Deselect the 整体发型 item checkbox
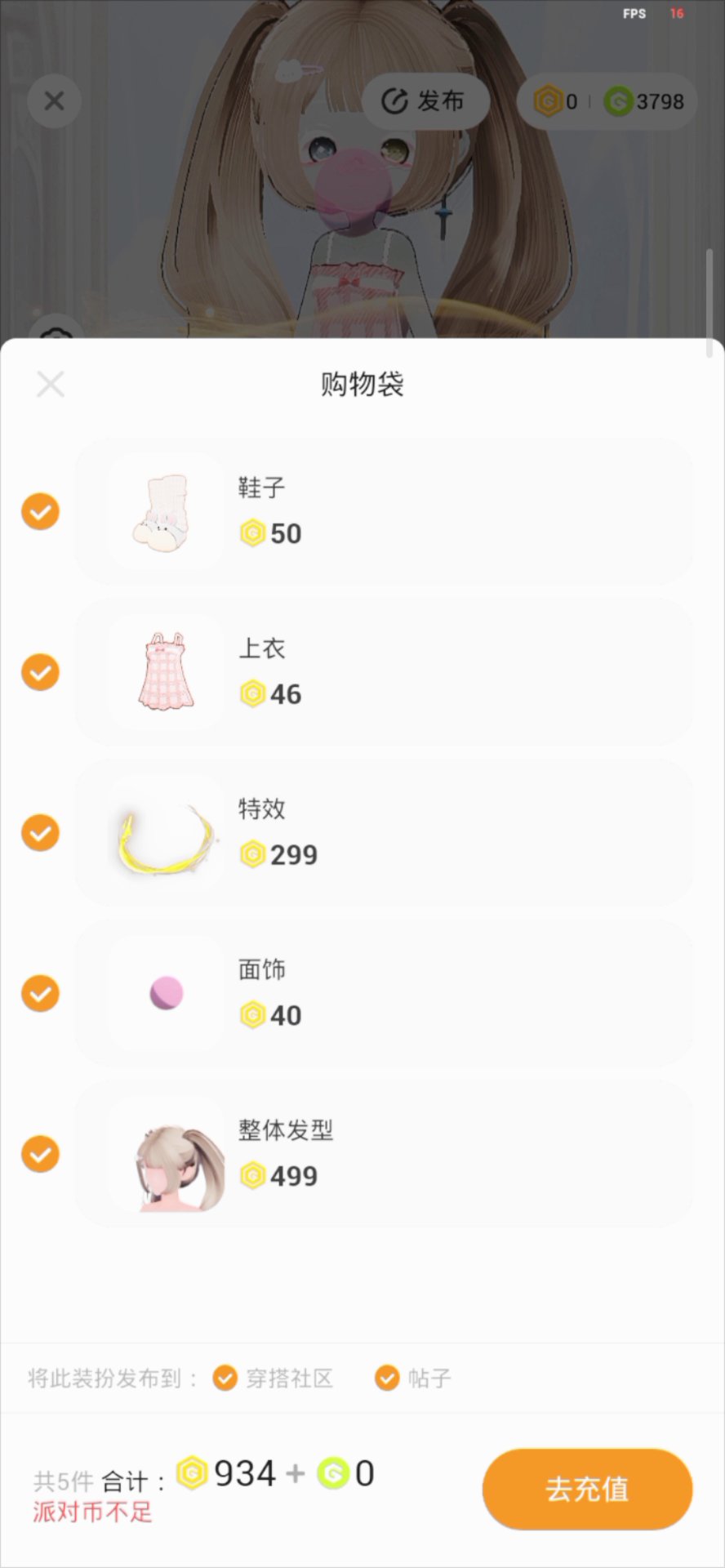Screen dimensions: 725x1568 click(x=40, y=1154)
